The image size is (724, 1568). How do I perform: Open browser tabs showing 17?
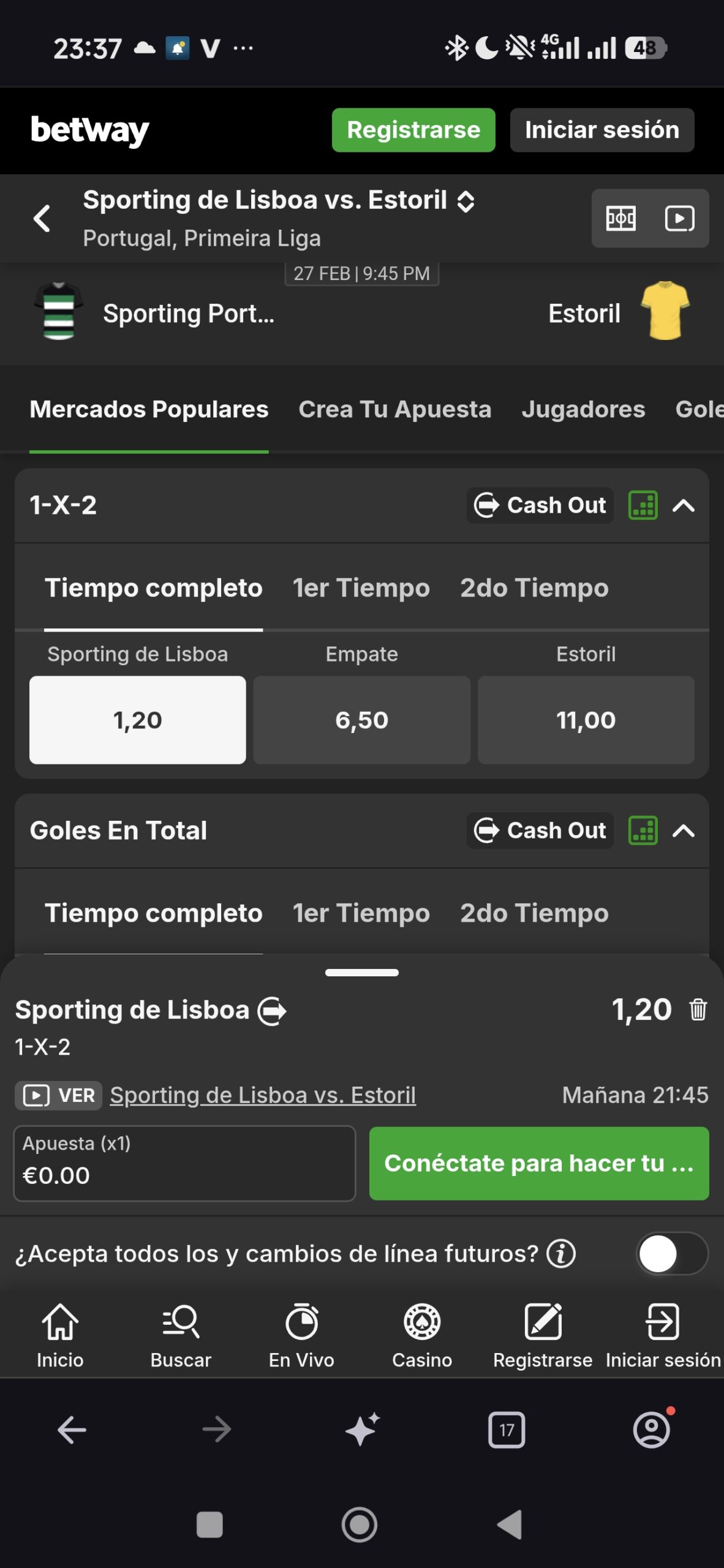[506, 1430]
